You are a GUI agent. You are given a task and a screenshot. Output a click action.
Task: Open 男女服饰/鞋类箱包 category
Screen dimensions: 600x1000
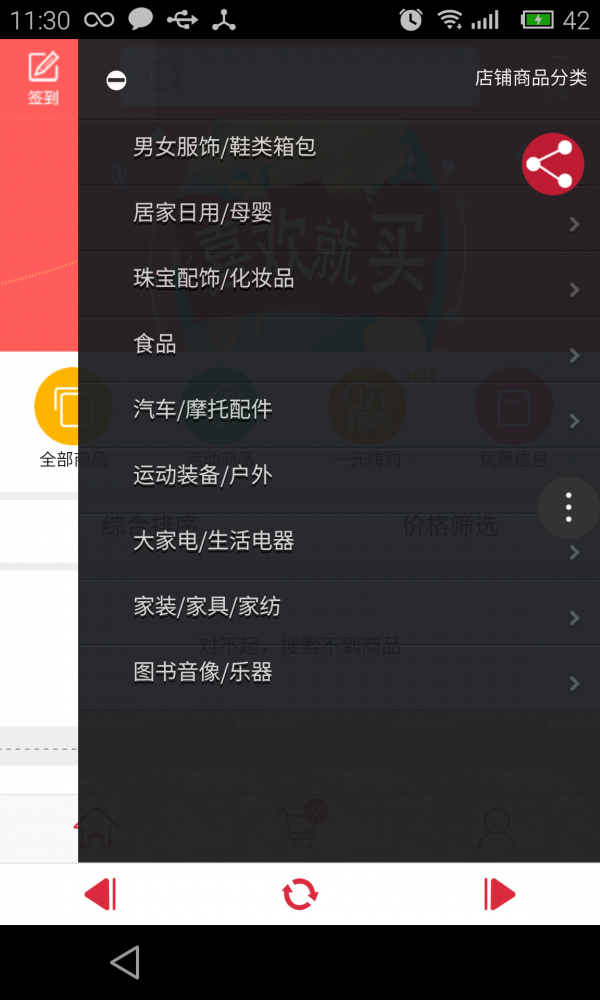[225, 147]
